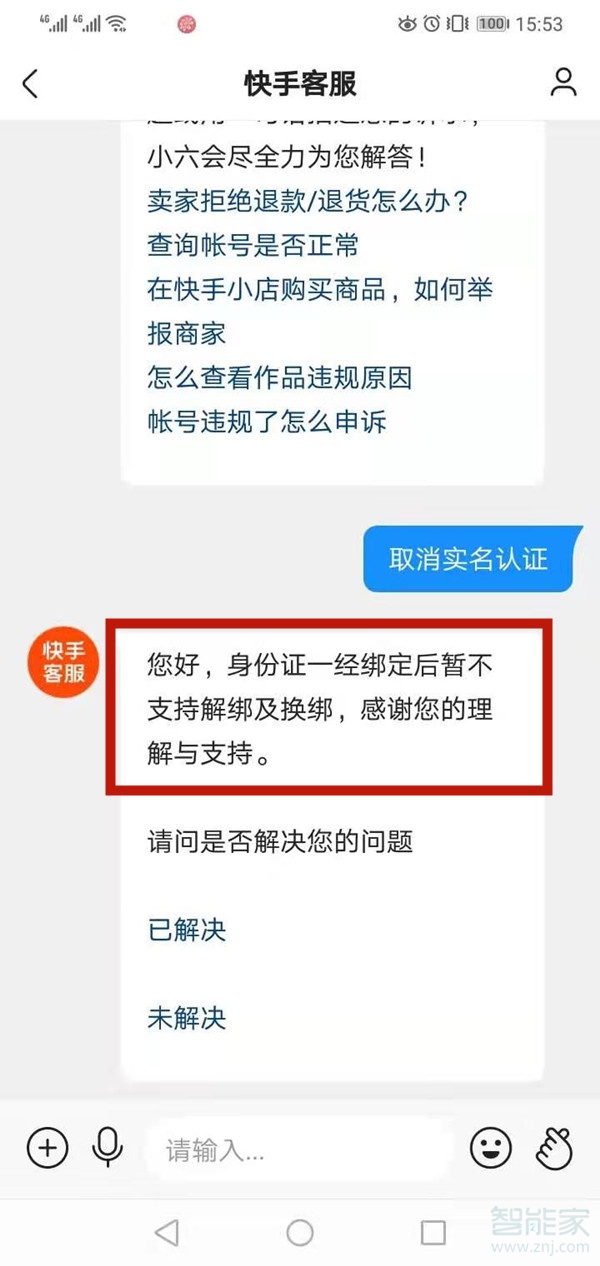Tap the clapping hands icon
The height and width of the screenshot is (1266, 600).
pos(553,1148)
